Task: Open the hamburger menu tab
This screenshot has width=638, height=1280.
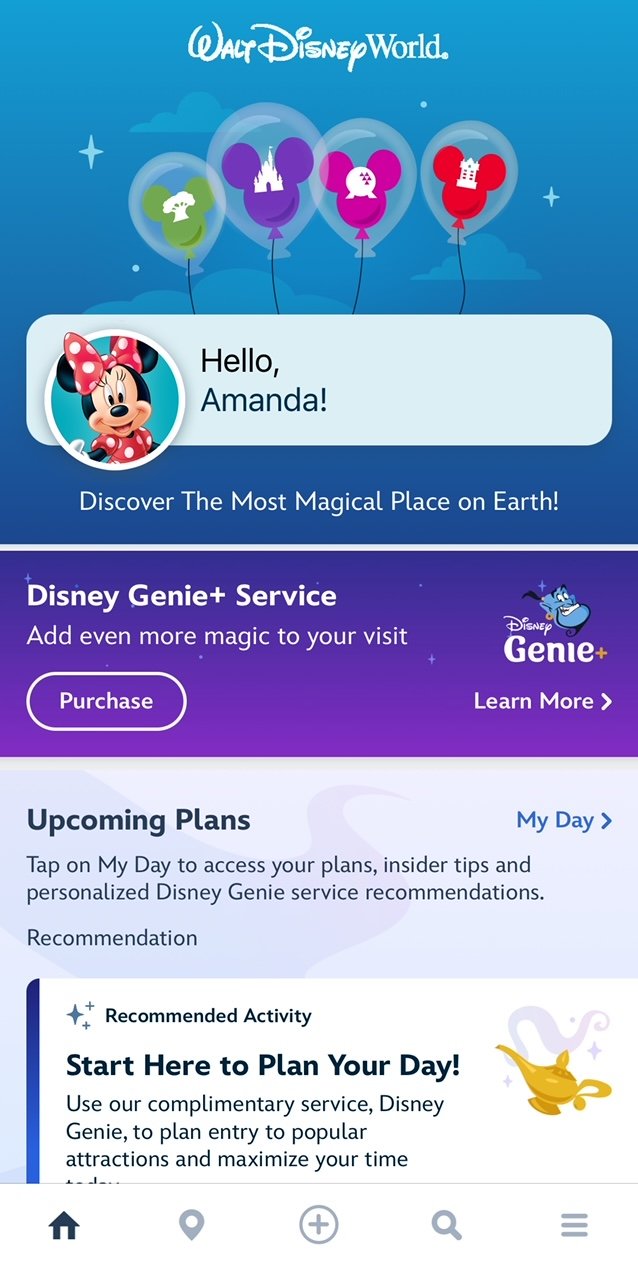Action: click(574, 1225)
